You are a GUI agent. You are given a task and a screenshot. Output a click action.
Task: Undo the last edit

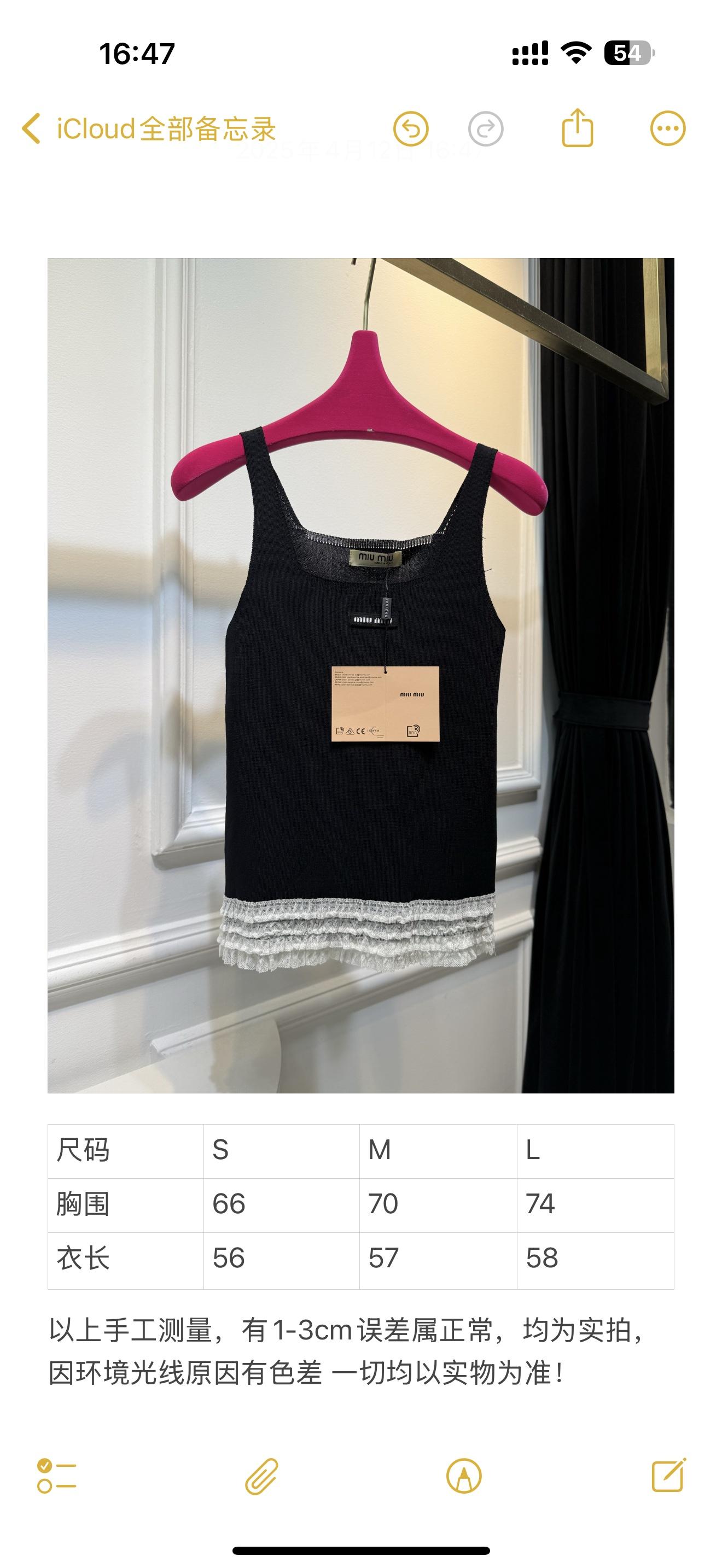pos(411,129)
